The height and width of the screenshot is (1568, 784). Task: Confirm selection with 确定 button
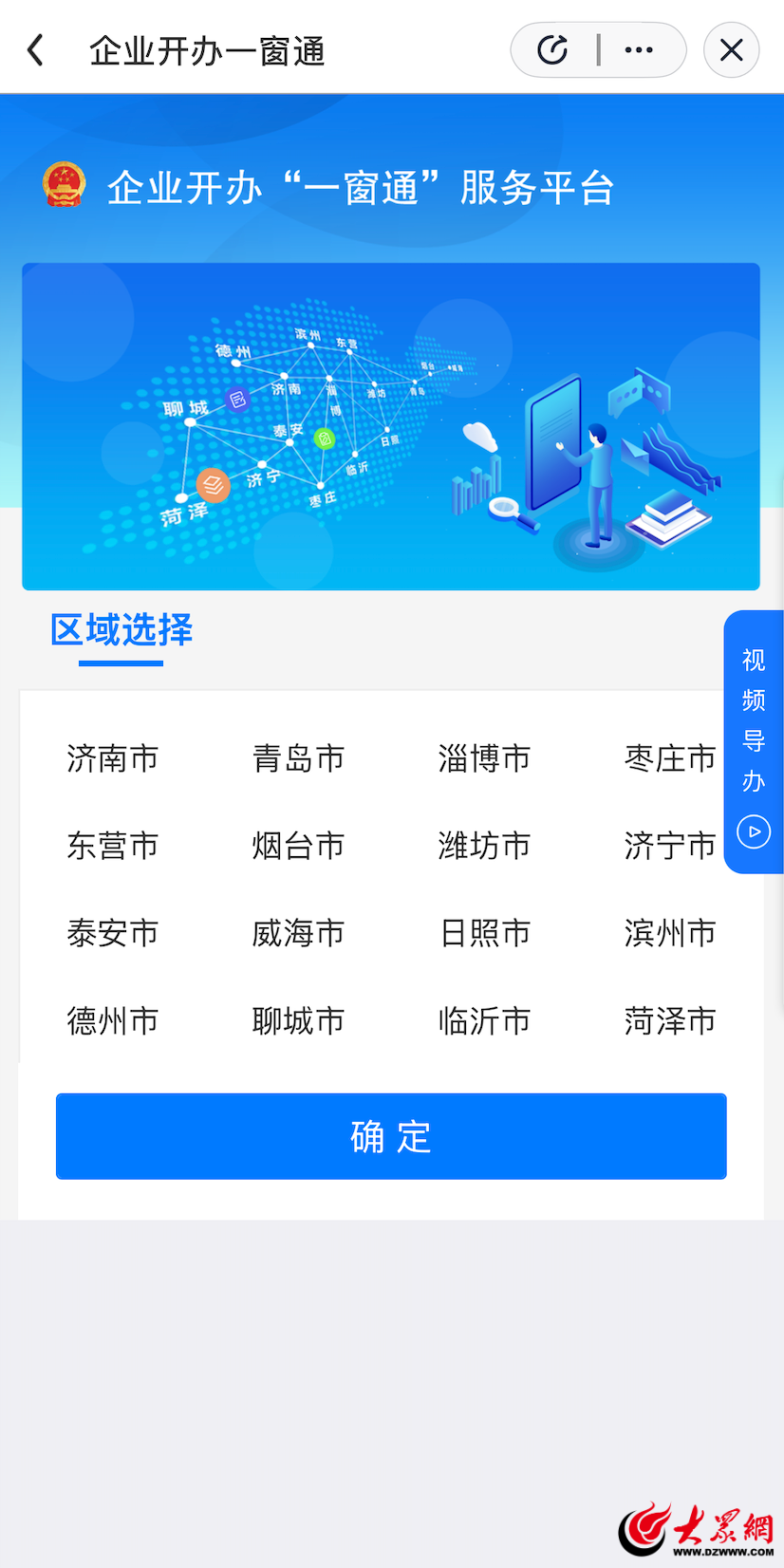391,1136
